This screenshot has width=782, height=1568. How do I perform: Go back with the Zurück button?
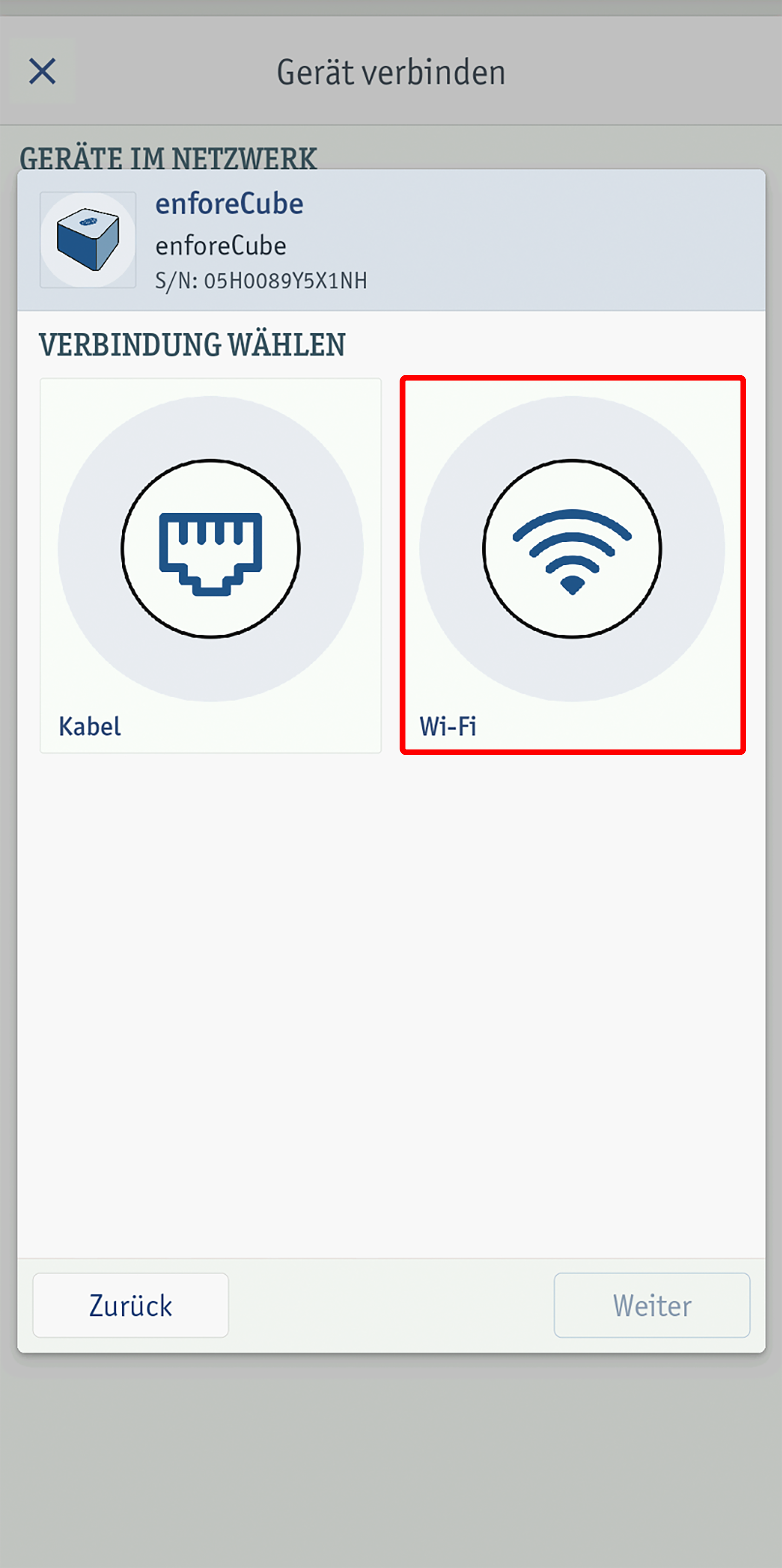(x=130, y=1305)
